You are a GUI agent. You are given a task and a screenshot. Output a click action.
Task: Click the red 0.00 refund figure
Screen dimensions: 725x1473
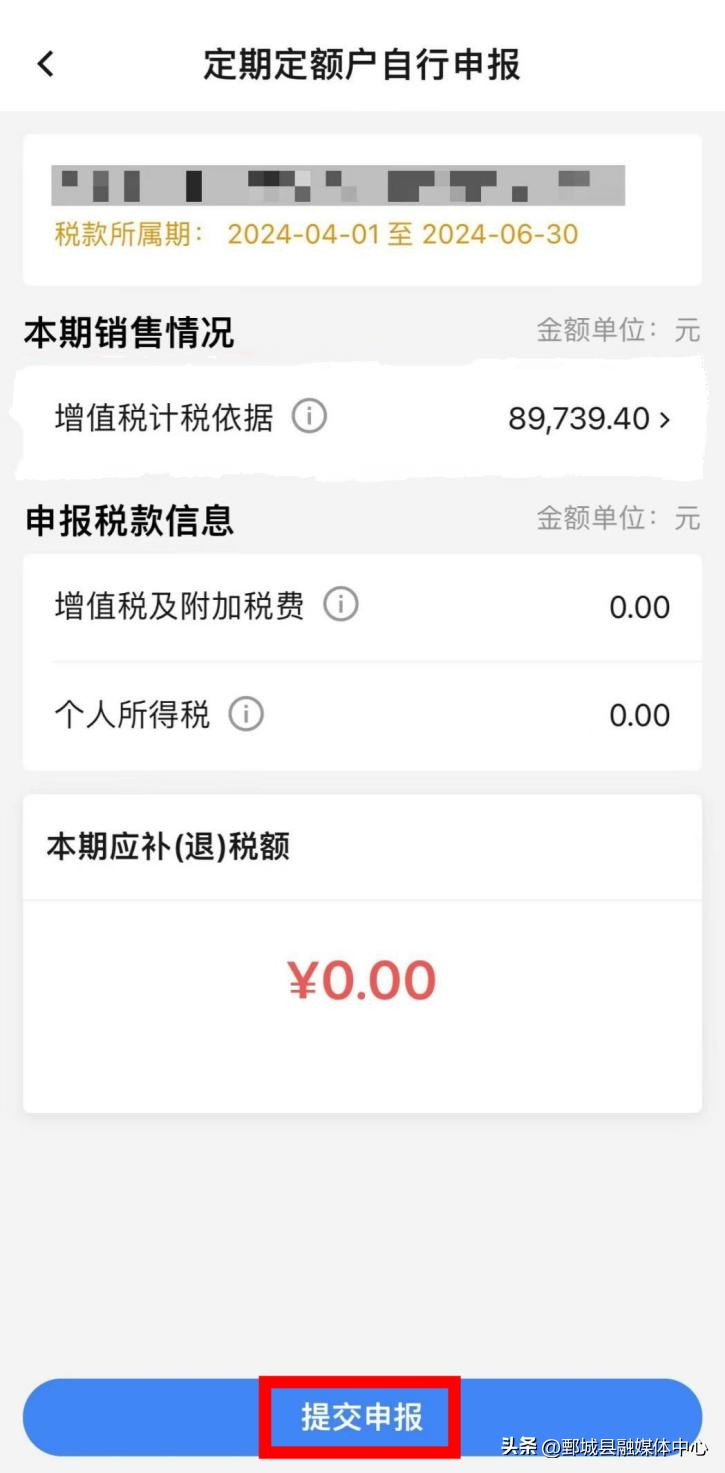pyautogui.click(x=362, y=979)
